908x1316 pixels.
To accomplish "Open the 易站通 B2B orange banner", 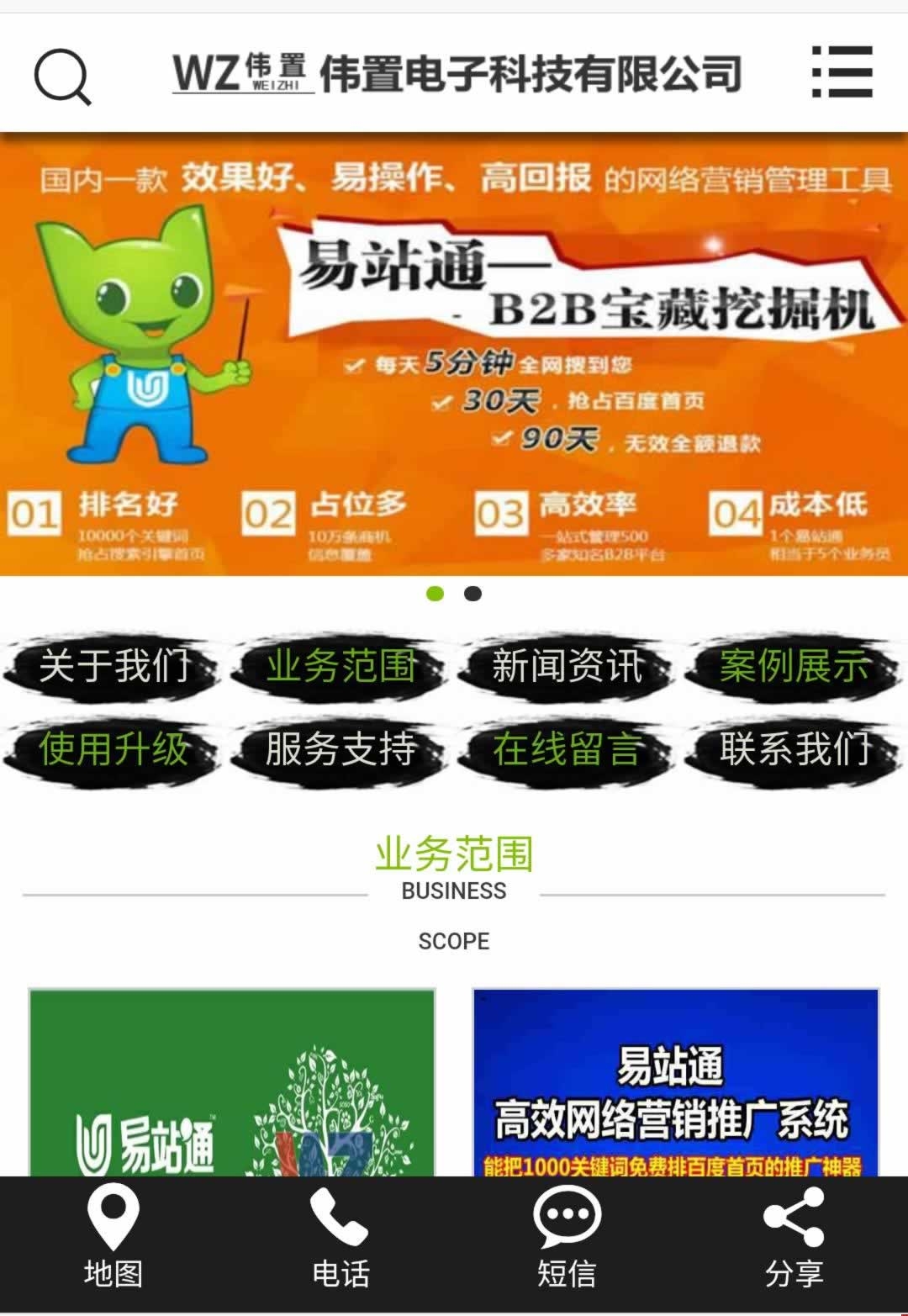I will point(454,353).
